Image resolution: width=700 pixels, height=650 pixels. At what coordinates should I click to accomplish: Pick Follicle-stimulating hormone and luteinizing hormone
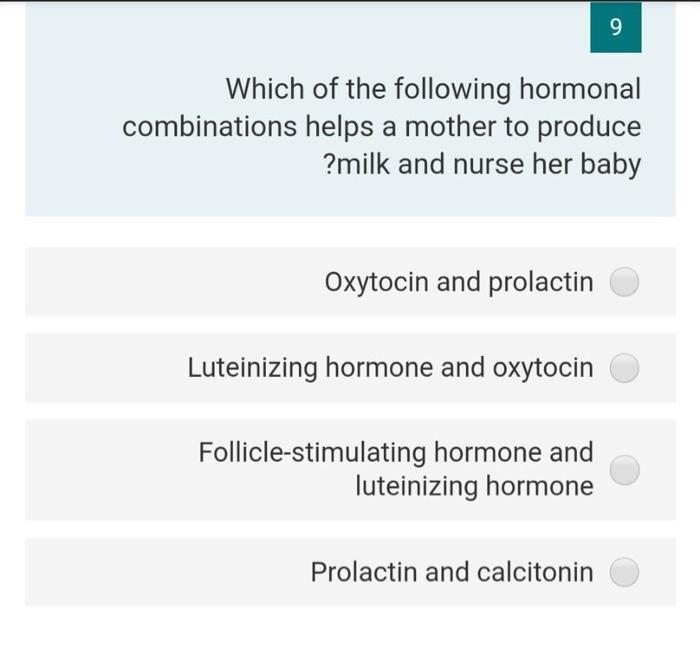pyautogui.click(x=624, y=469)
